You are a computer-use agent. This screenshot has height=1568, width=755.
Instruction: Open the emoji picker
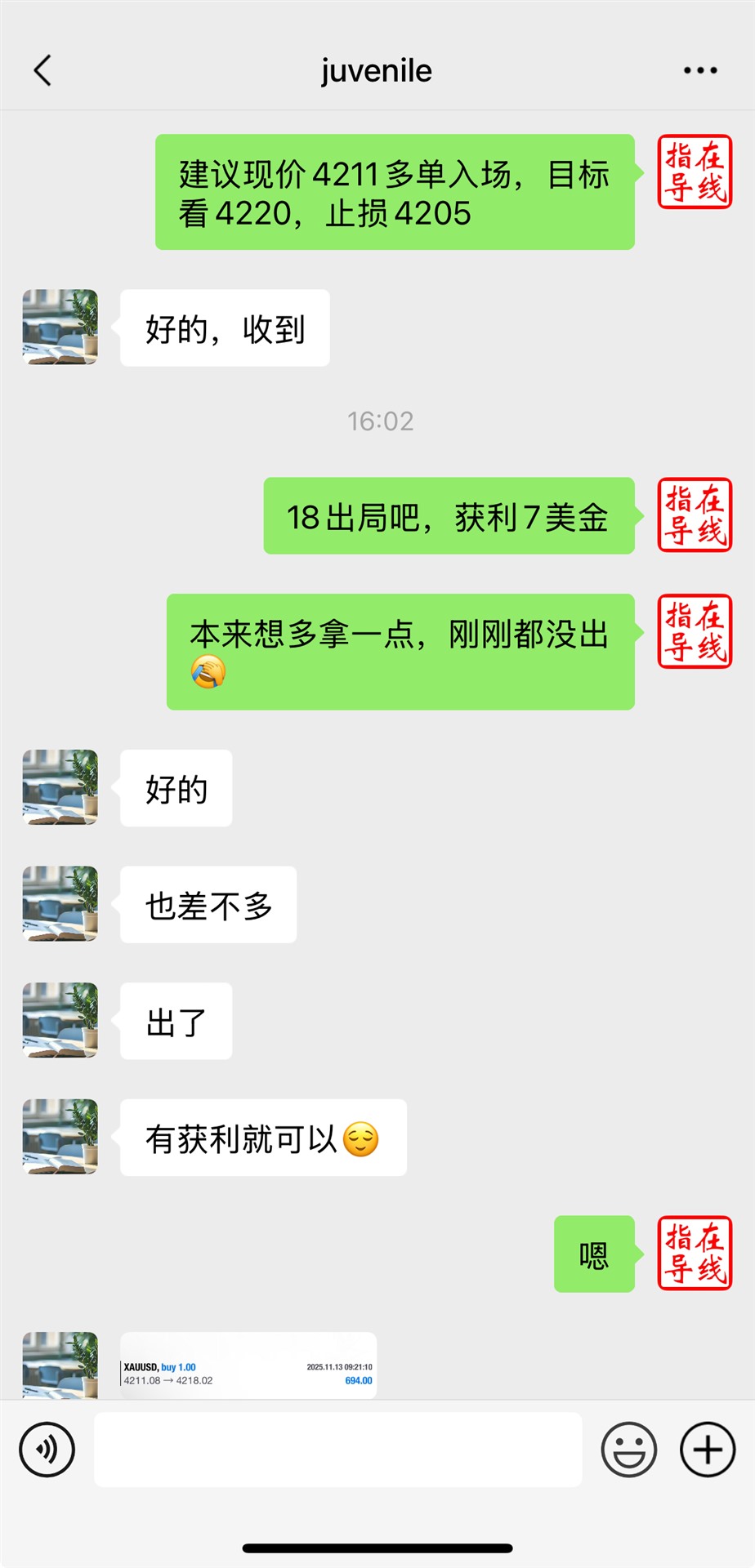(628, 1450)
